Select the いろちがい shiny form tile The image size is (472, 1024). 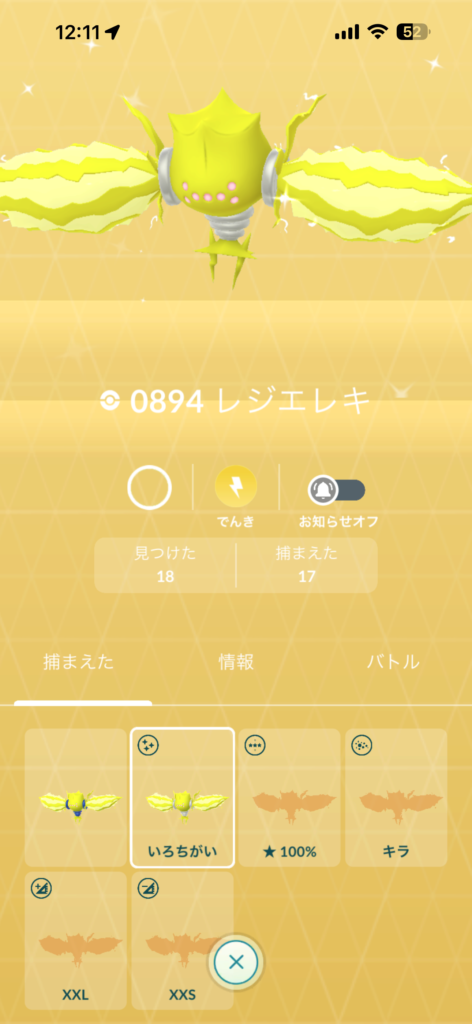coord(182,797)
